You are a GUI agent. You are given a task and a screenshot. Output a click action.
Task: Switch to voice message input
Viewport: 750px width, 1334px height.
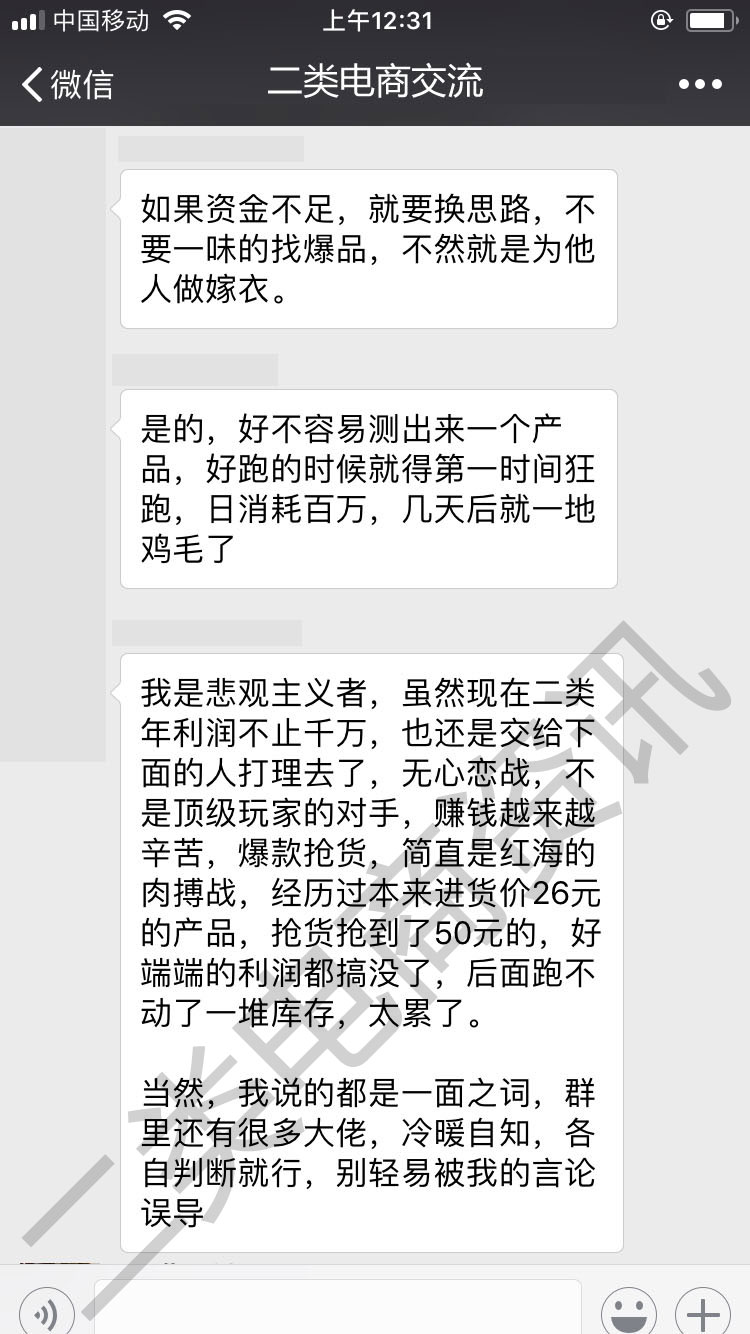(x=46, y=1312)
